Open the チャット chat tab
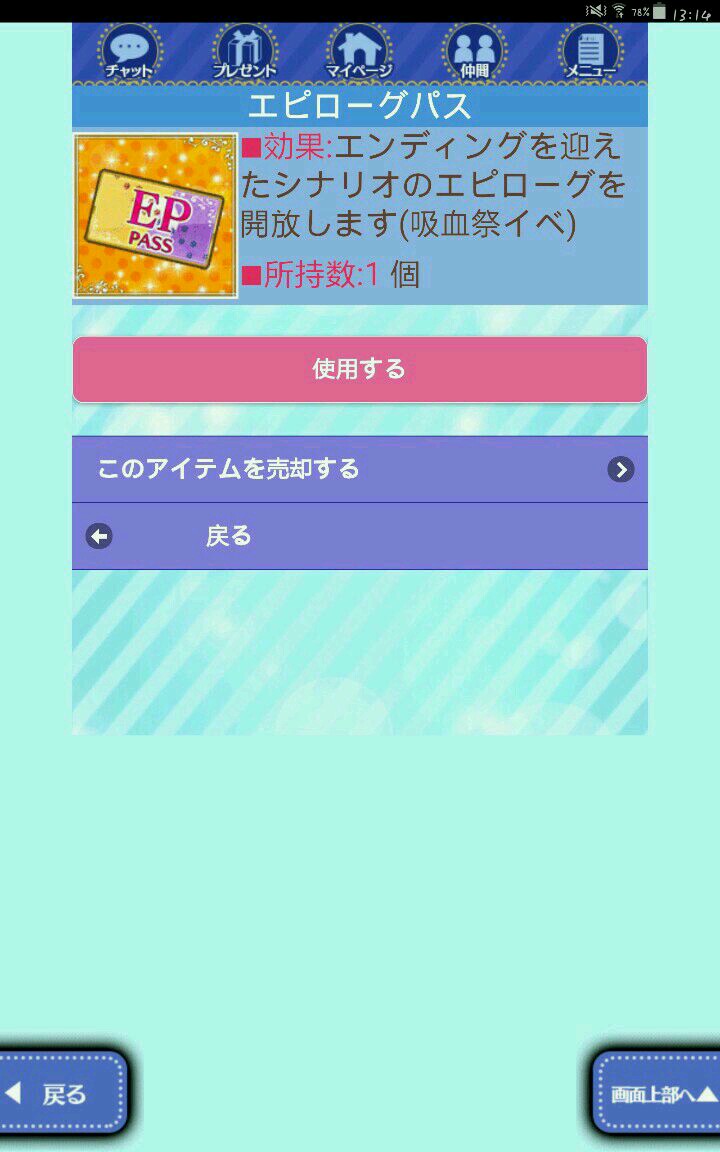The image size is (720, 1152). pyautogui.click(x=129, y=53)
